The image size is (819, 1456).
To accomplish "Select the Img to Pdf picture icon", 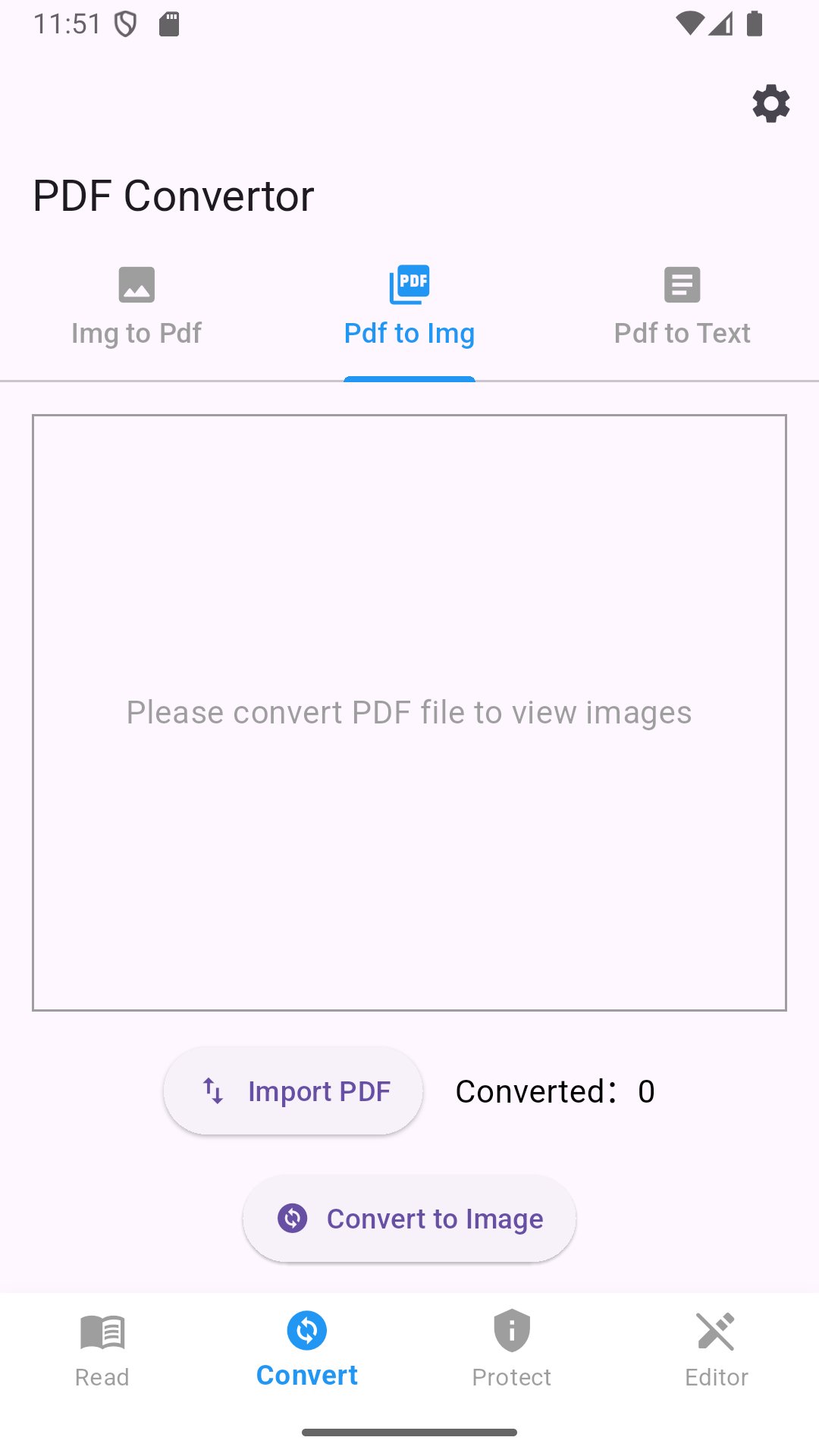I will [x=136, y=284].
